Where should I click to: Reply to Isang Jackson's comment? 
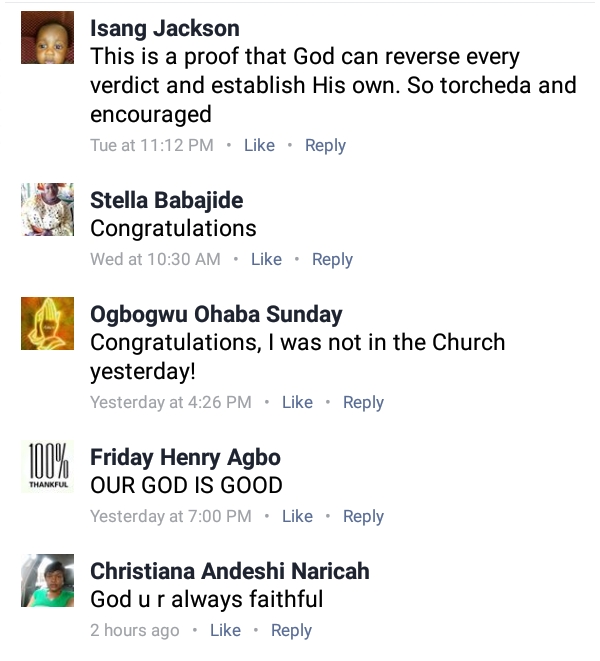click(325, 145)
